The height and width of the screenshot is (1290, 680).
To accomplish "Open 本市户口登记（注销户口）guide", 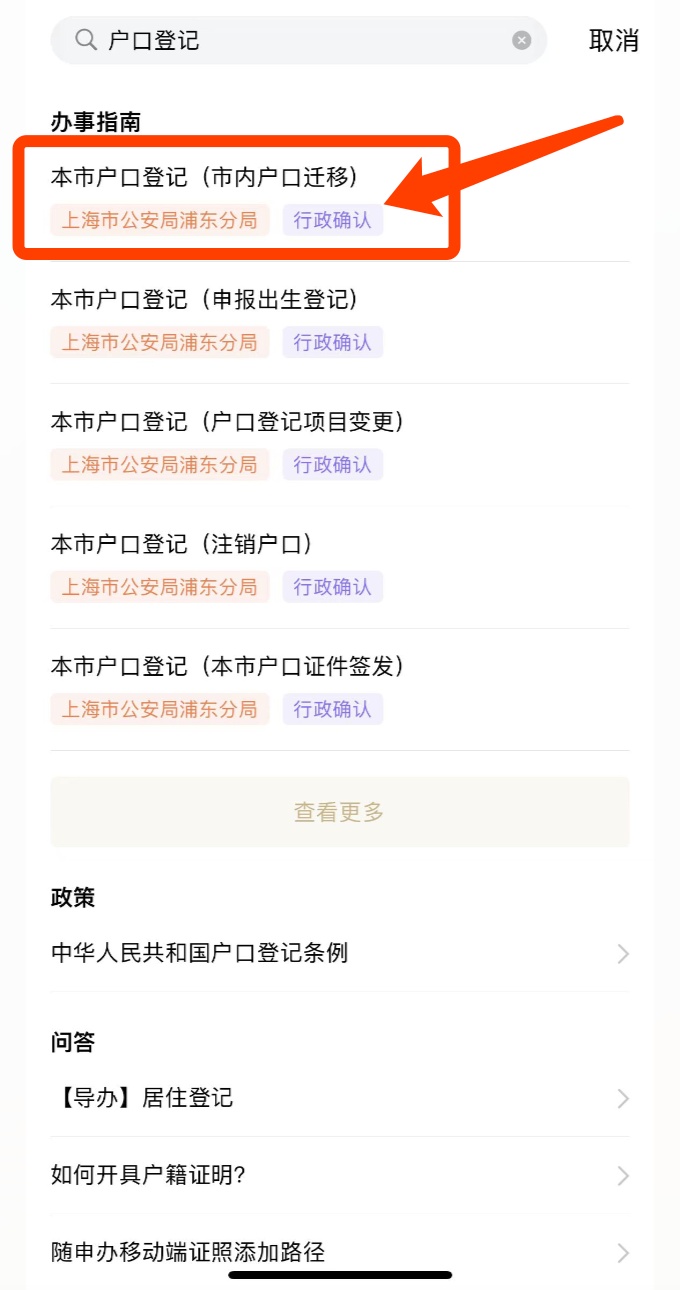I will (183, 545).
